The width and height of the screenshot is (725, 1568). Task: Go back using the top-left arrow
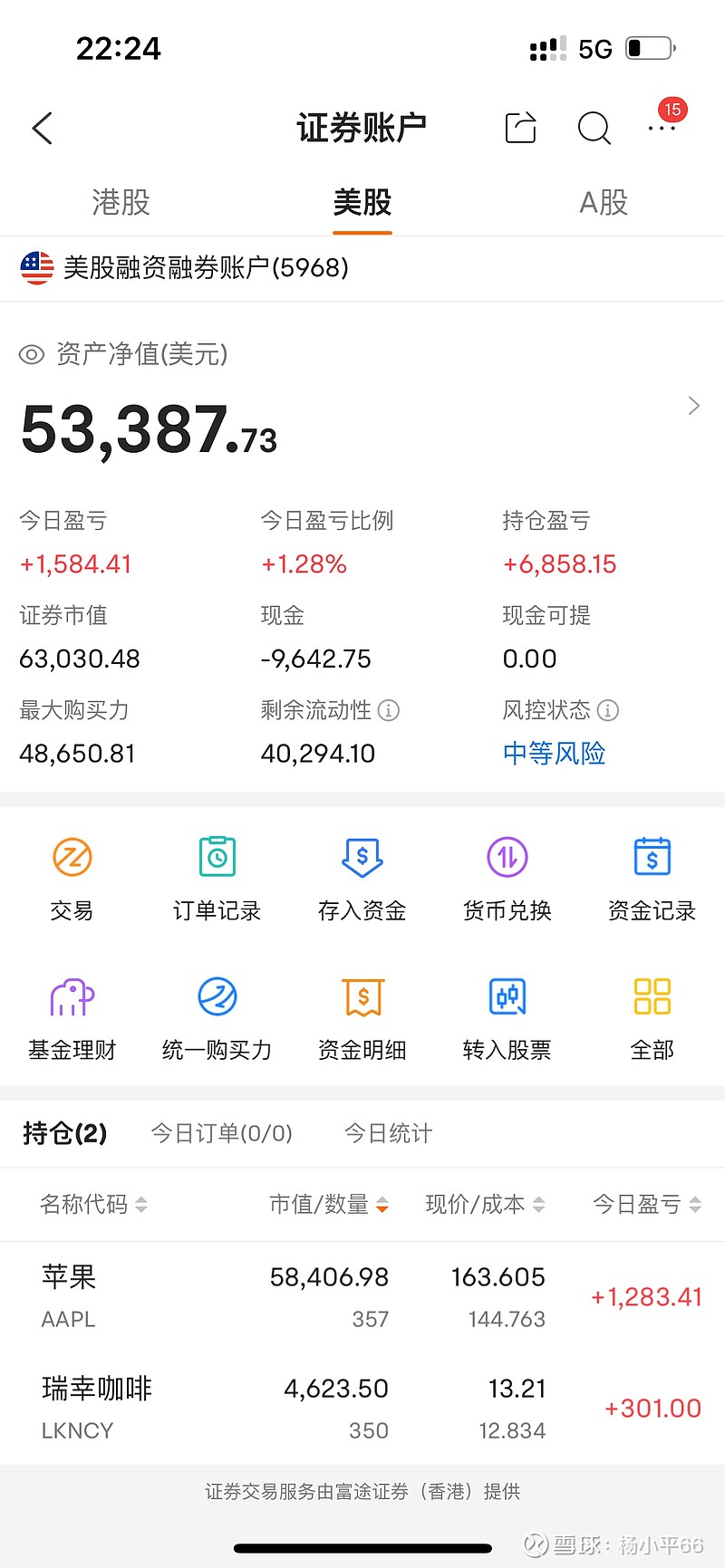point(43,128)
